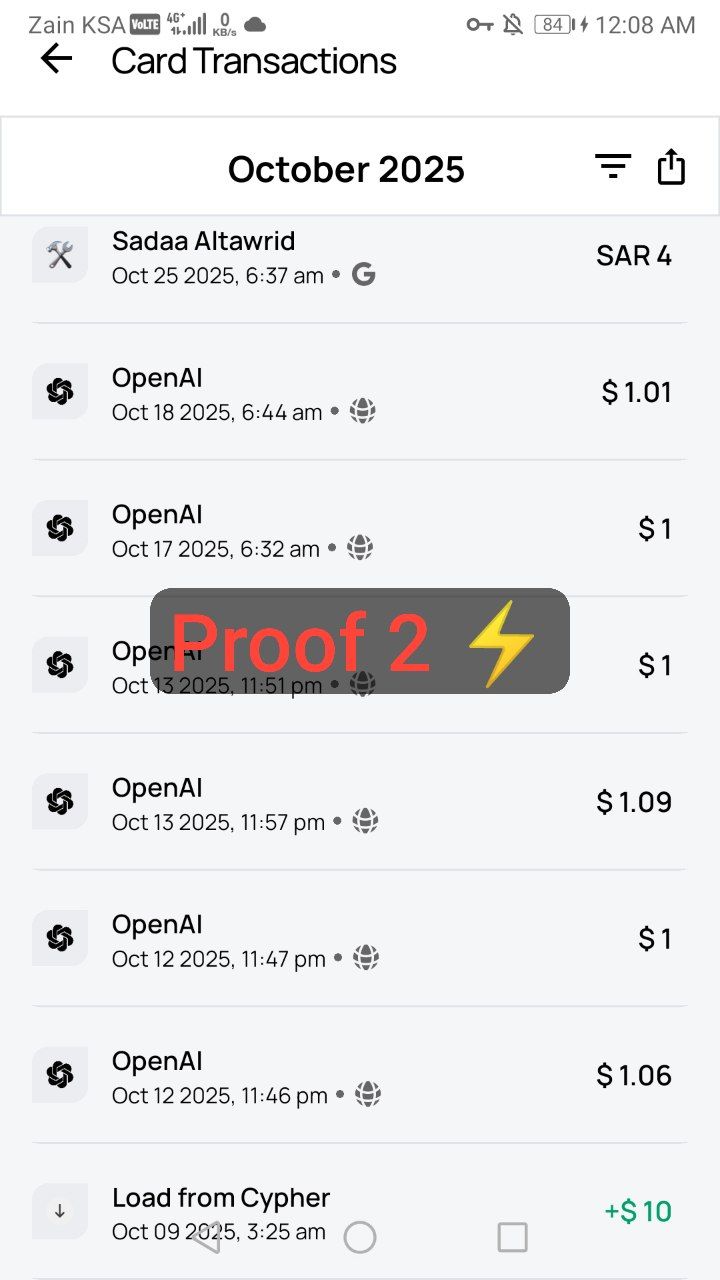Open the Sadaa Altawrid SAR 4 transaction
This screenshot has width=720, height=1280.
(x=360, y=256)
